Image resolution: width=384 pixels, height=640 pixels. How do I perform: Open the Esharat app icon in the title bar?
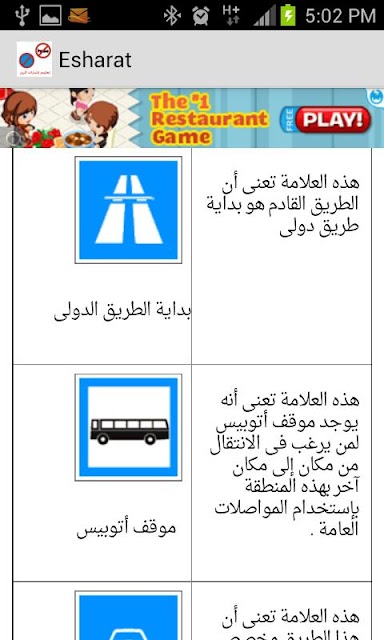tap(35, 60)
